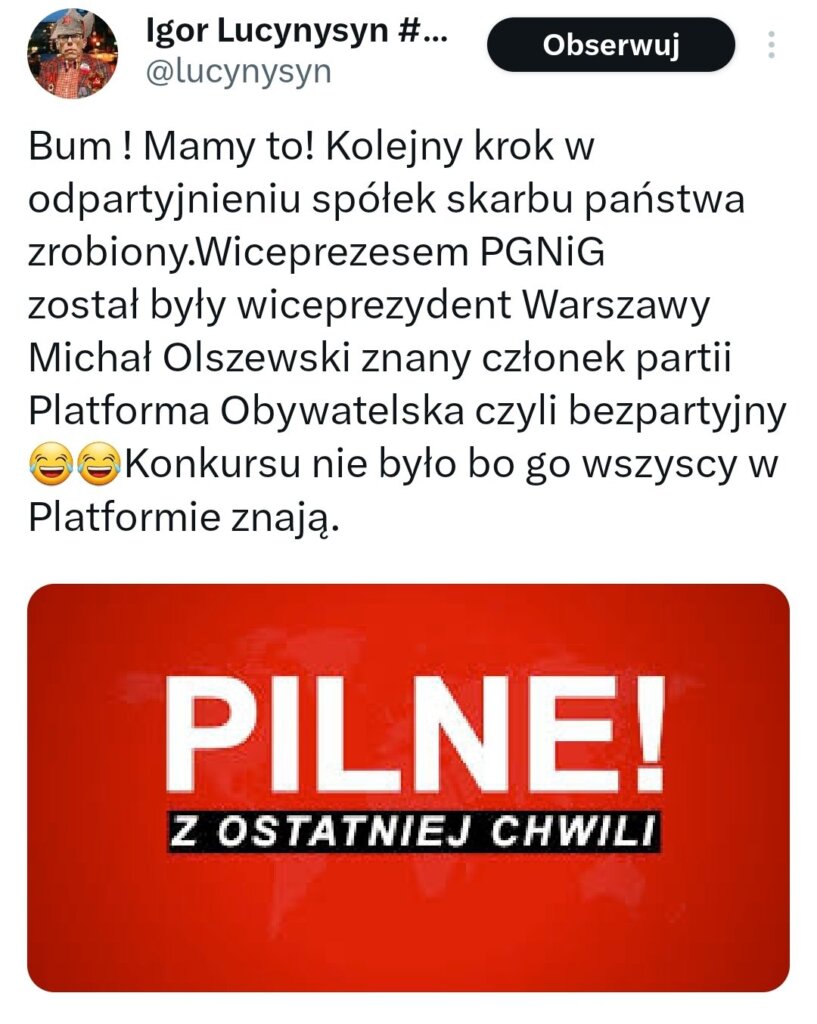Open the @lucynysyn profile handle
Viewport: 817px width, 1024px height.
point(238,73)
